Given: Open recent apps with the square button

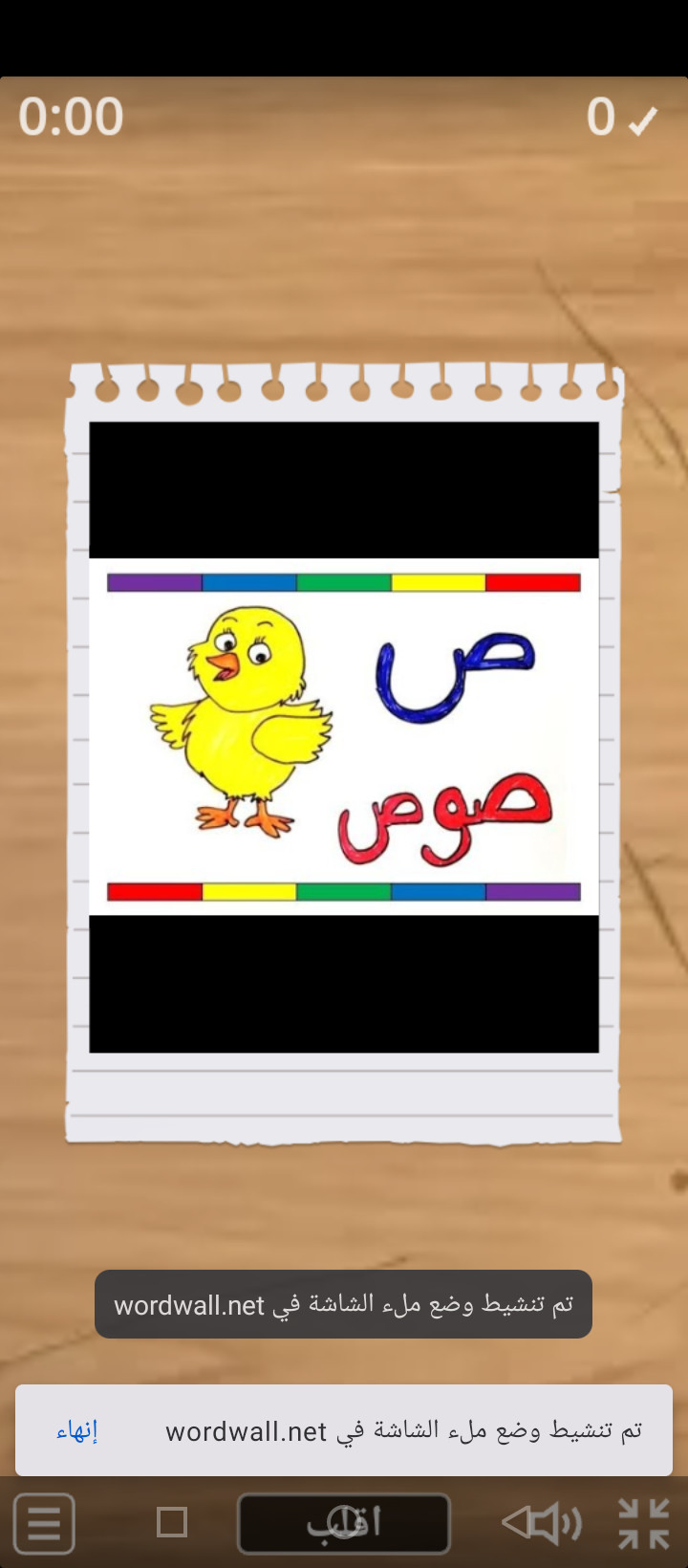Looking at the screenshot, I should 172,1522.
